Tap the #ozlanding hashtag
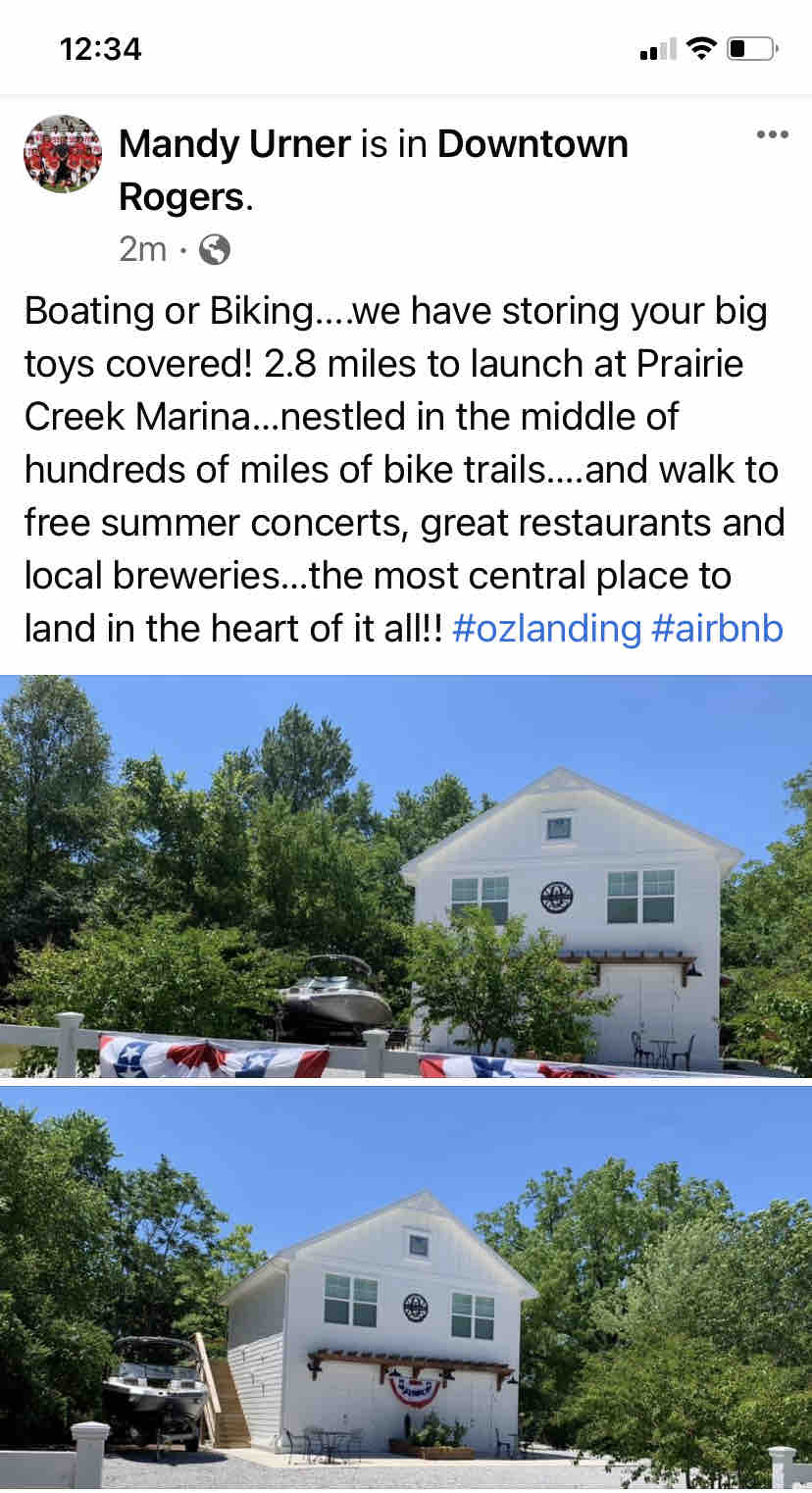 546,628
